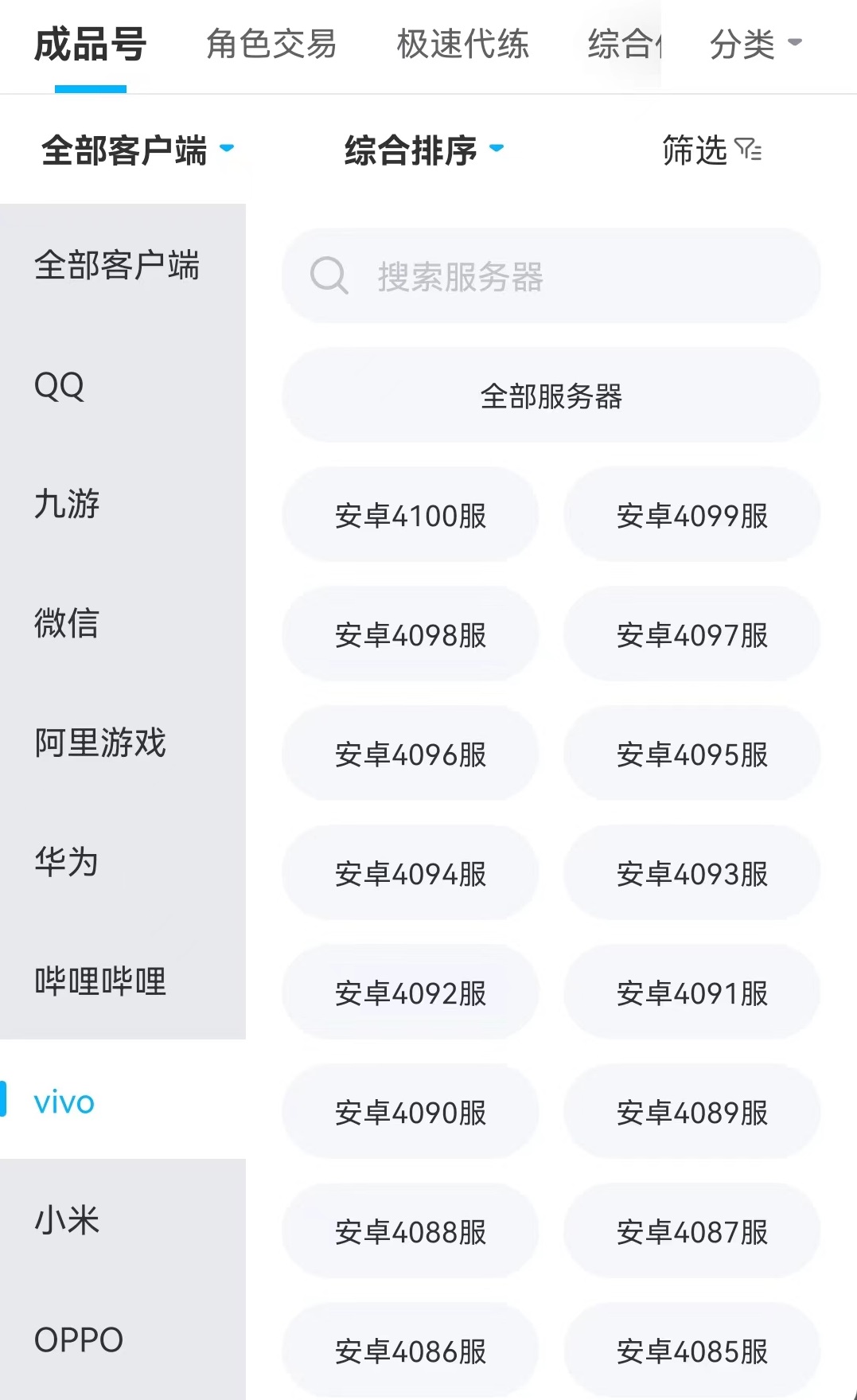Select 哔哩哔哩 client

(x=100, y=981)
